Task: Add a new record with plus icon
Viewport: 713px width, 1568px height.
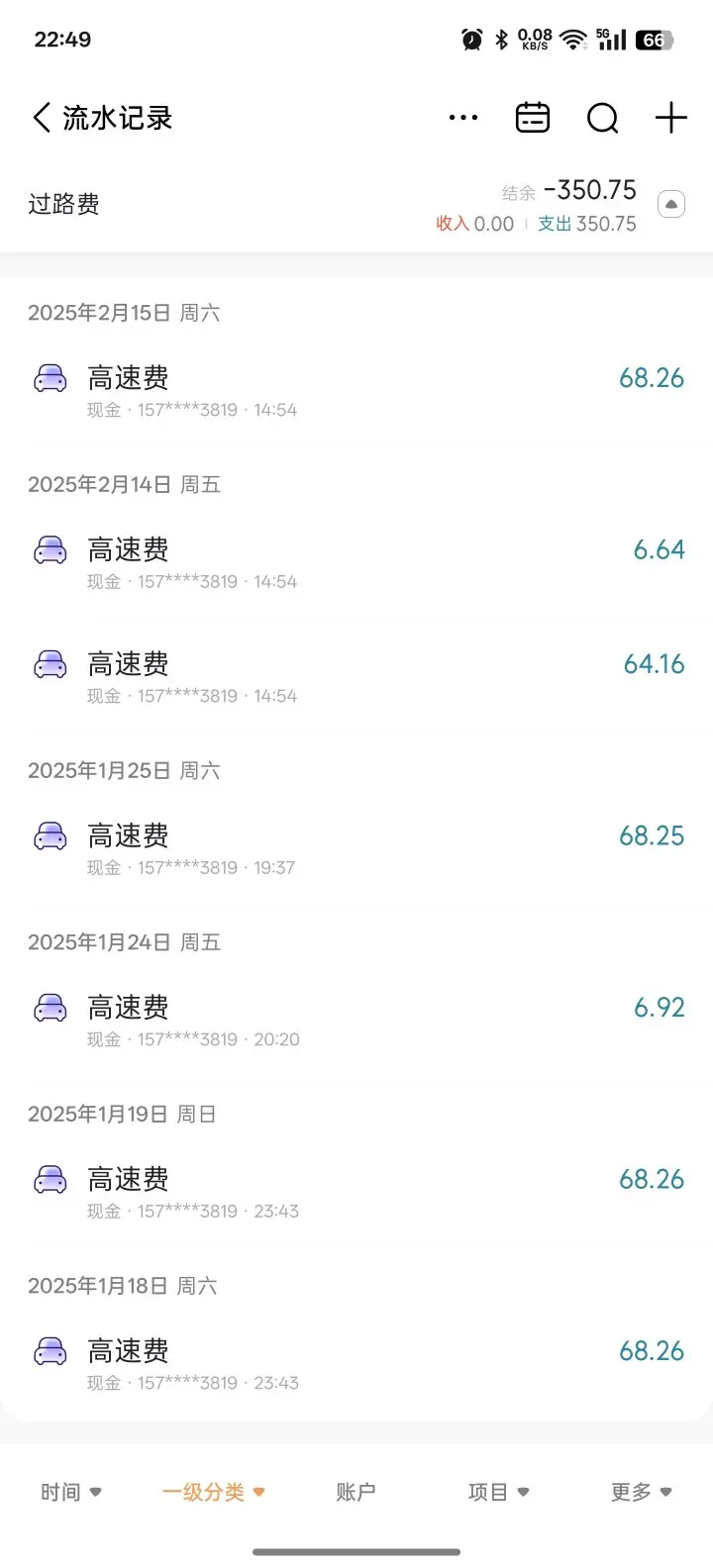Action: [x=671, y=118]
